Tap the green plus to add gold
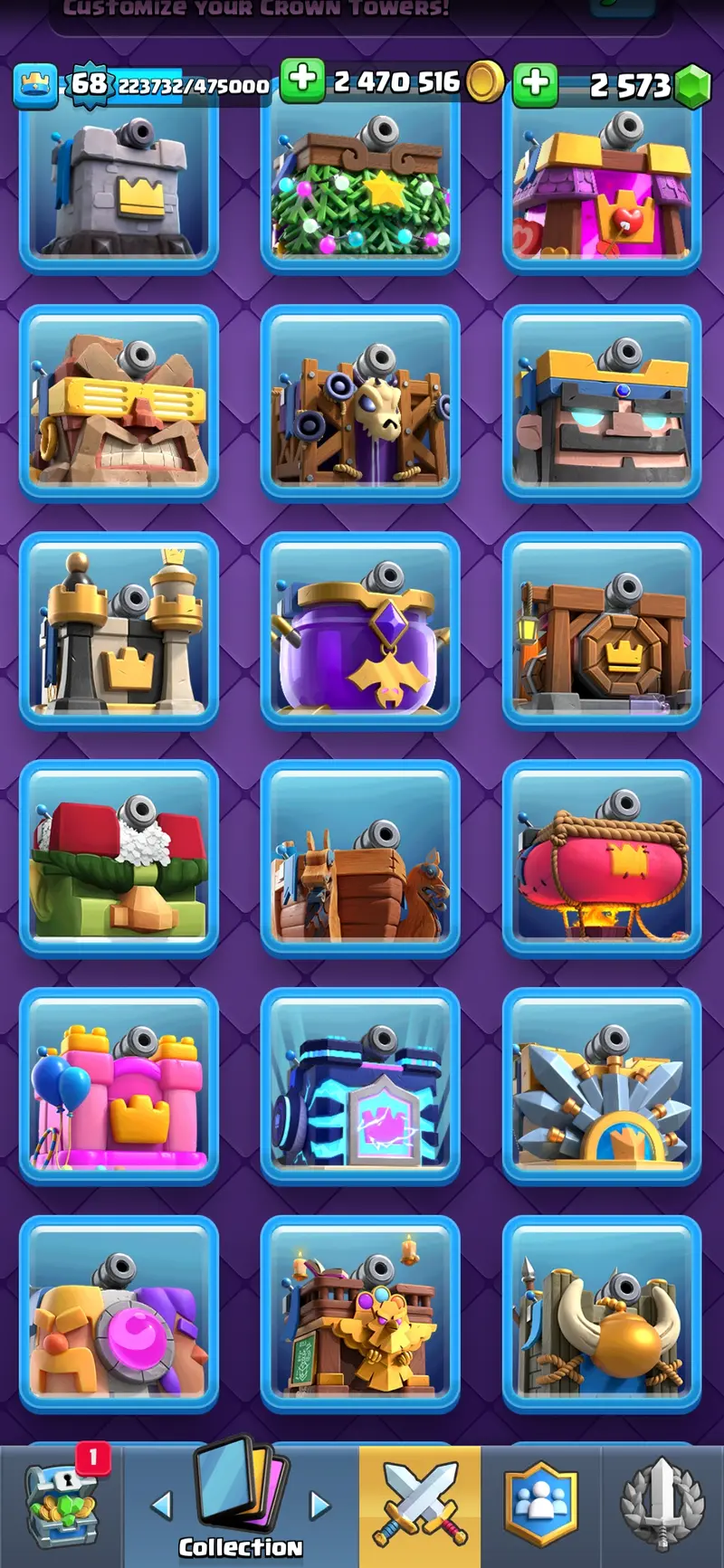The width and height of the screenshot is (724, 1568). [302, 81]
